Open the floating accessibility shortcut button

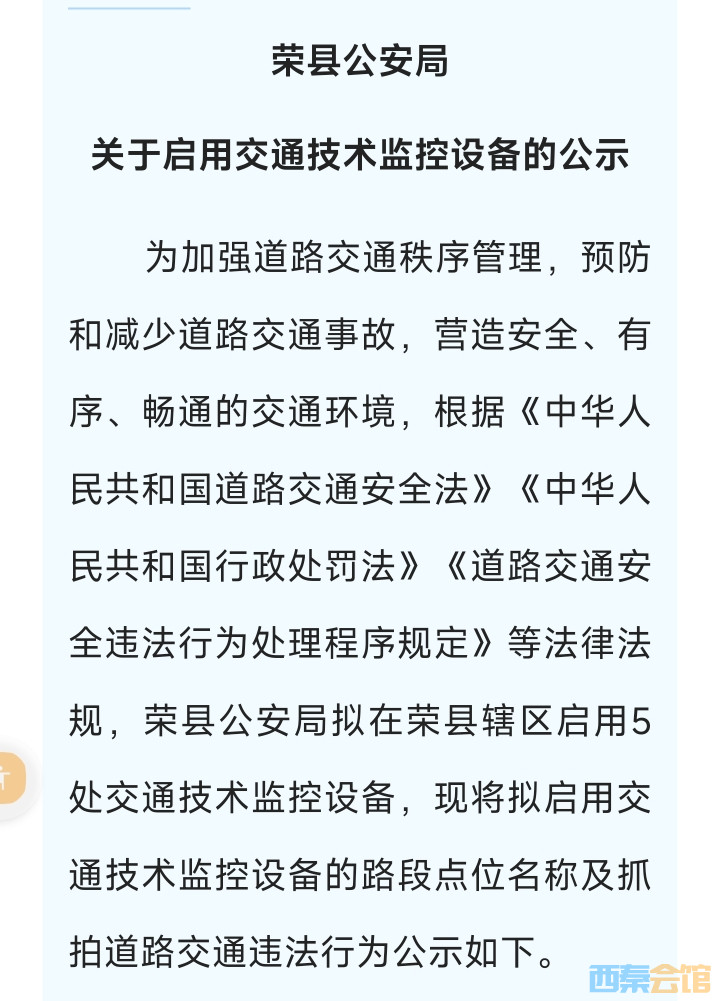[10, 777]
